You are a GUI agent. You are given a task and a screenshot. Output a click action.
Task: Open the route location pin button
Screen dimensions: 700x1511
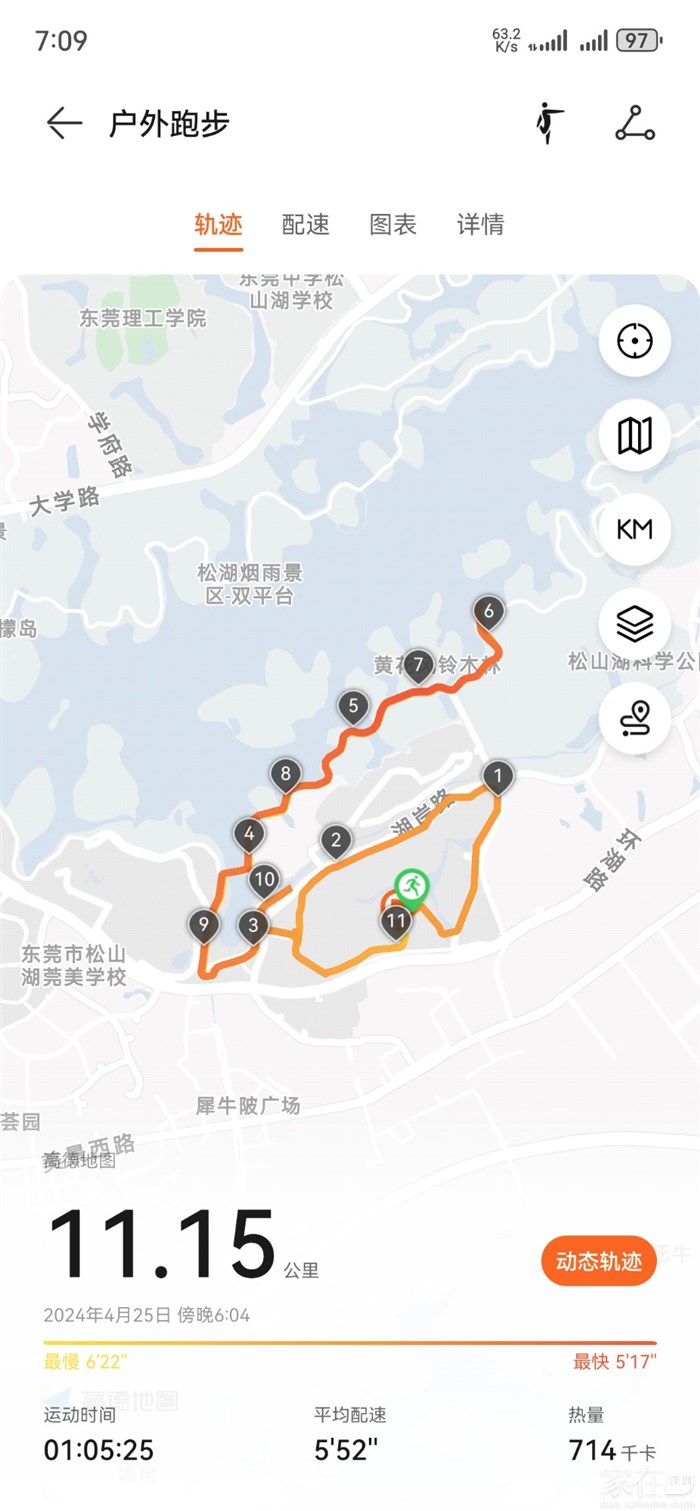pos(635,718)
